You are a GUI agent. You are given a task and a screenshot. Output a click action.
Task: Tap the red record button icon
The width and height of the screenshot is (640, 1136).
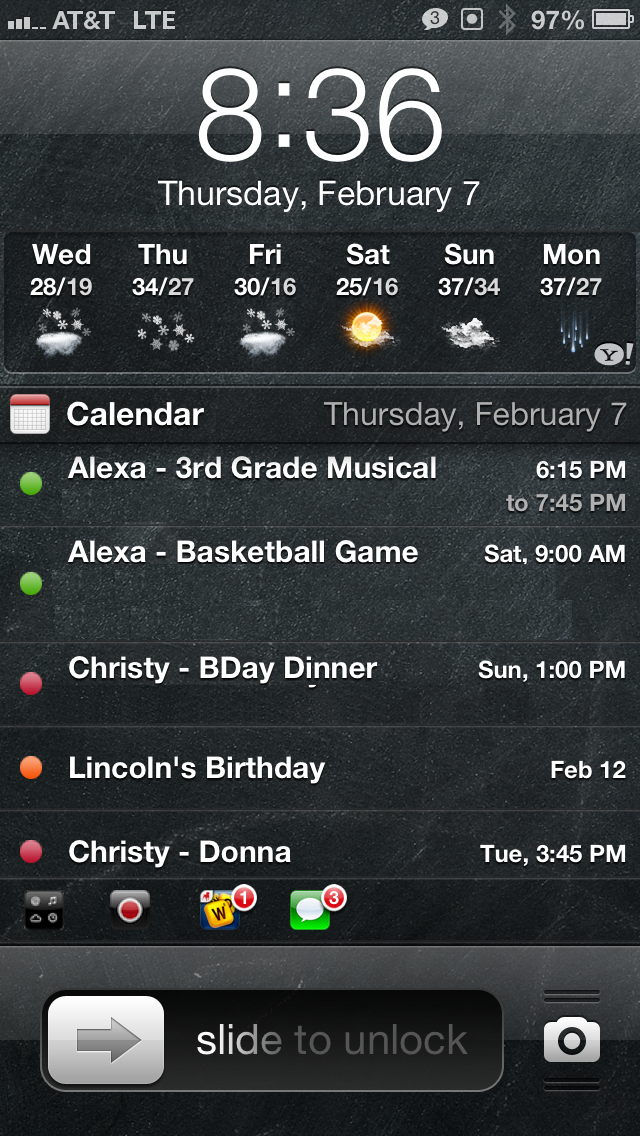pyautogui.click(x=130, y=910)
